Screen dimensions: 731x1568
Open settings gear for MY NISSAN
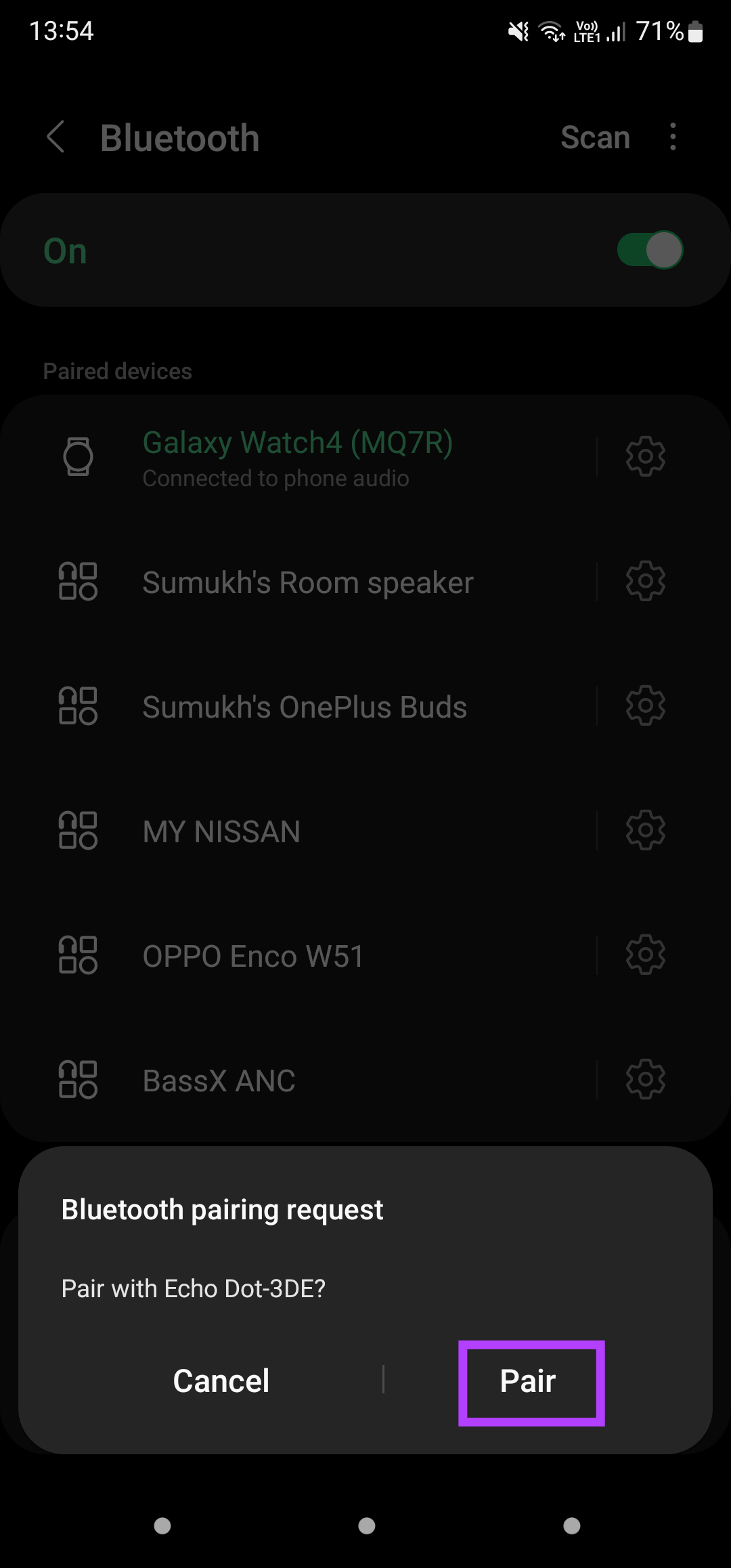(645, 831)
